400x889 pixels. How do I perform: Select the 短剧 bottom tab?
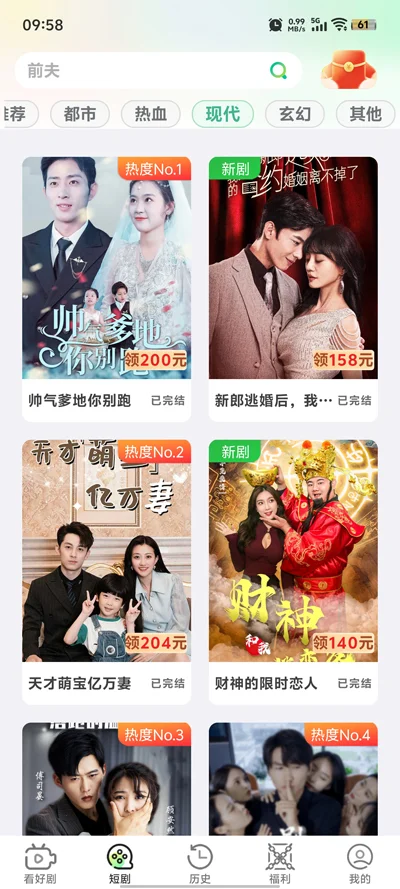coord(120,863)
